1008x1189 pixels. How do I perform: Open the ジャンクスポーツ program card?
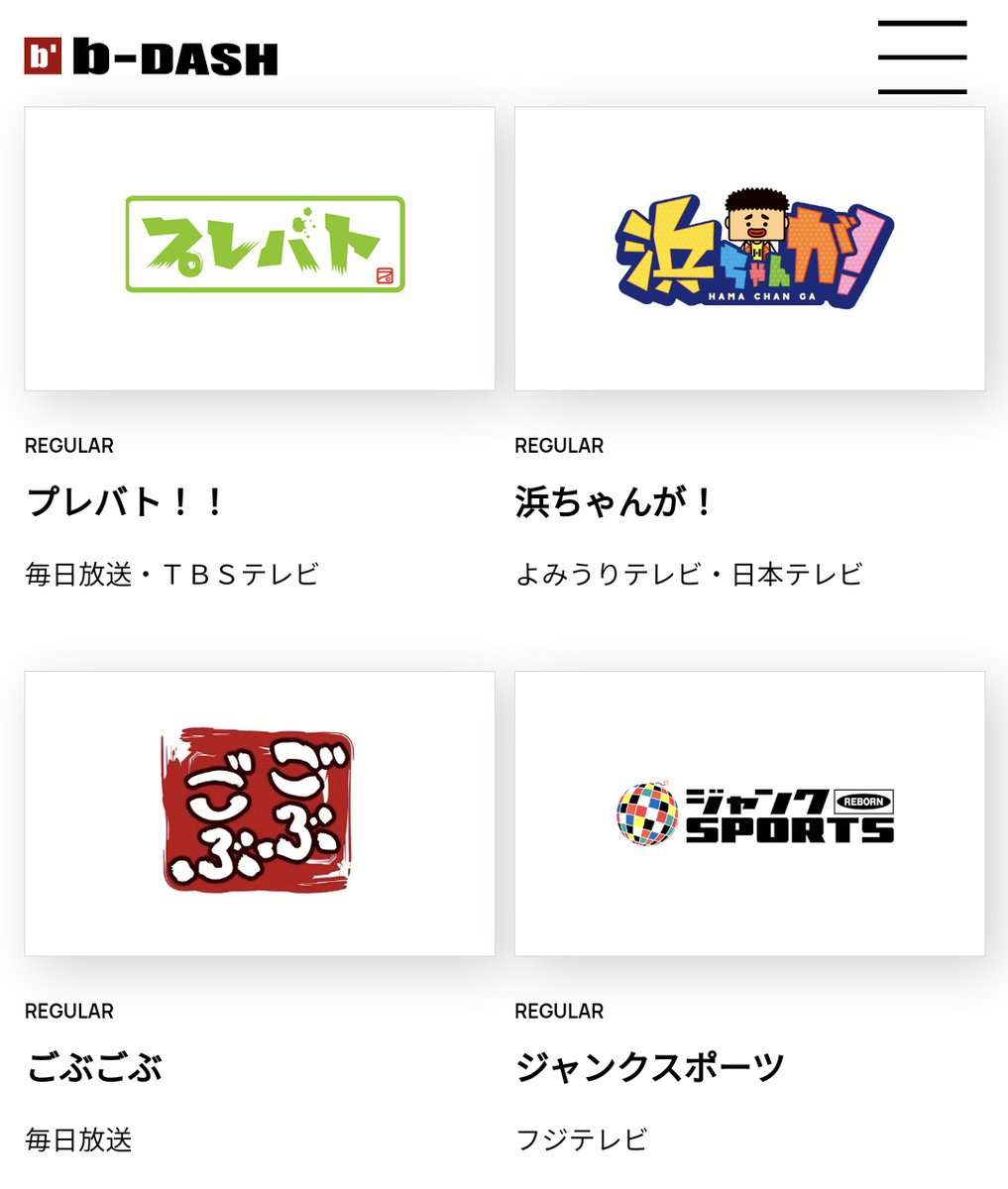[749, 813]
